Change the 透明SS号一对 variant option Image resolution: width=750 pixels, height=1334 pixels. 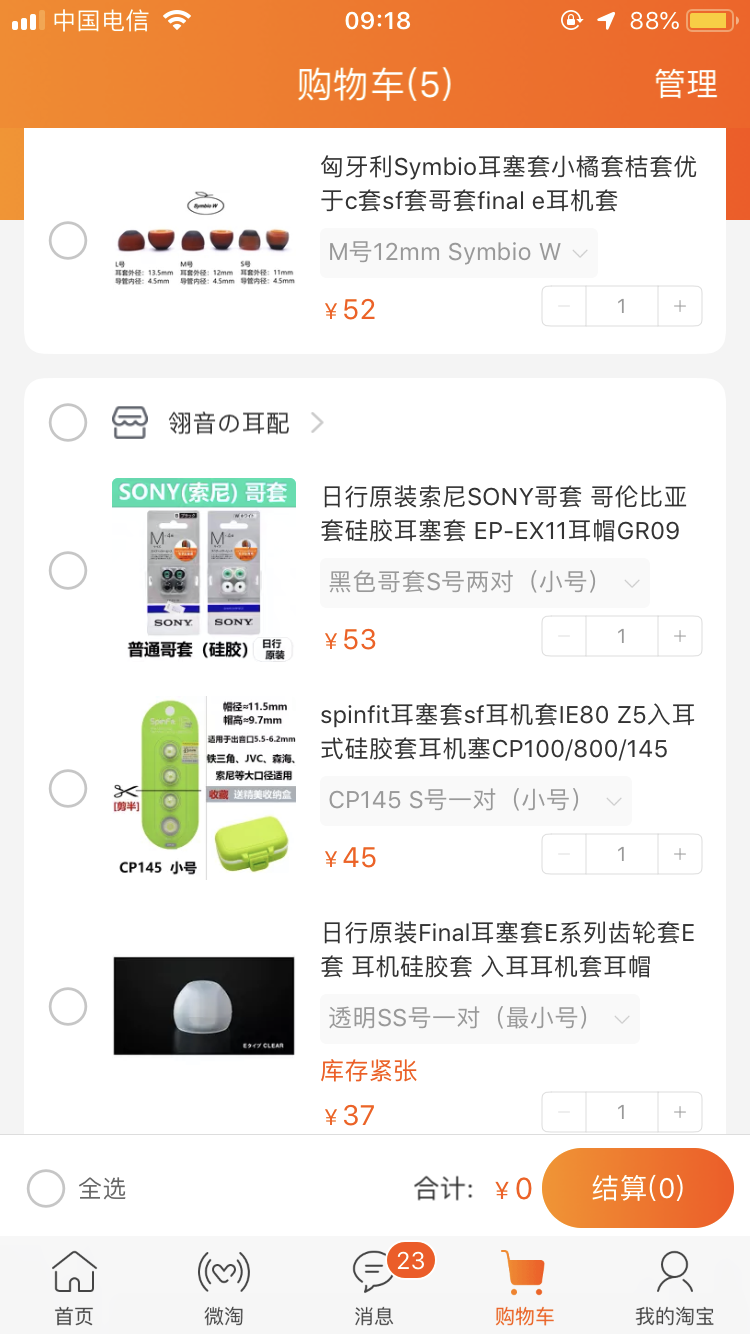pyautogui.click(x=479, y=1018)
